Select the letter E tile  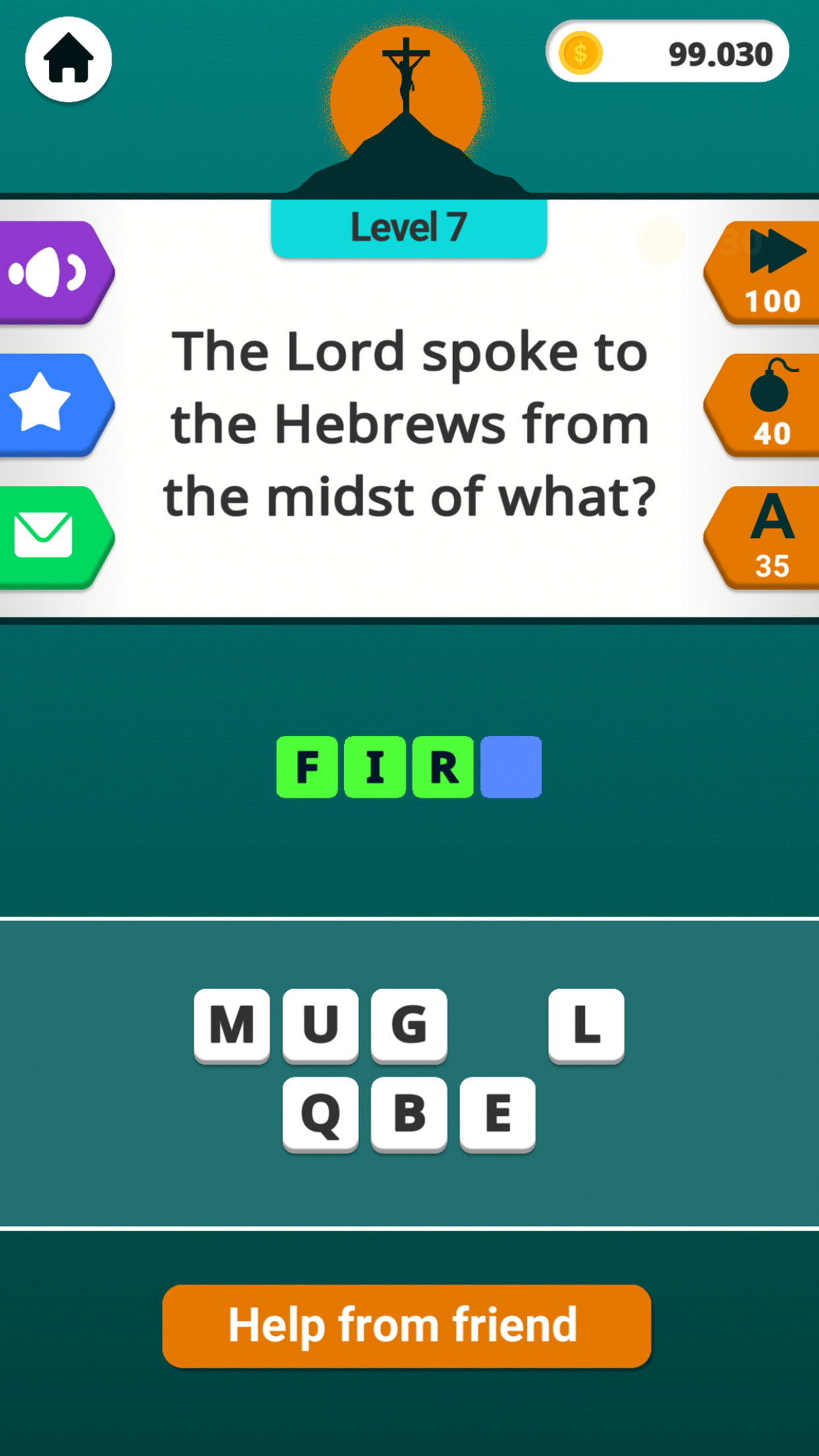pyautogui.click(x=498, y=1114)
